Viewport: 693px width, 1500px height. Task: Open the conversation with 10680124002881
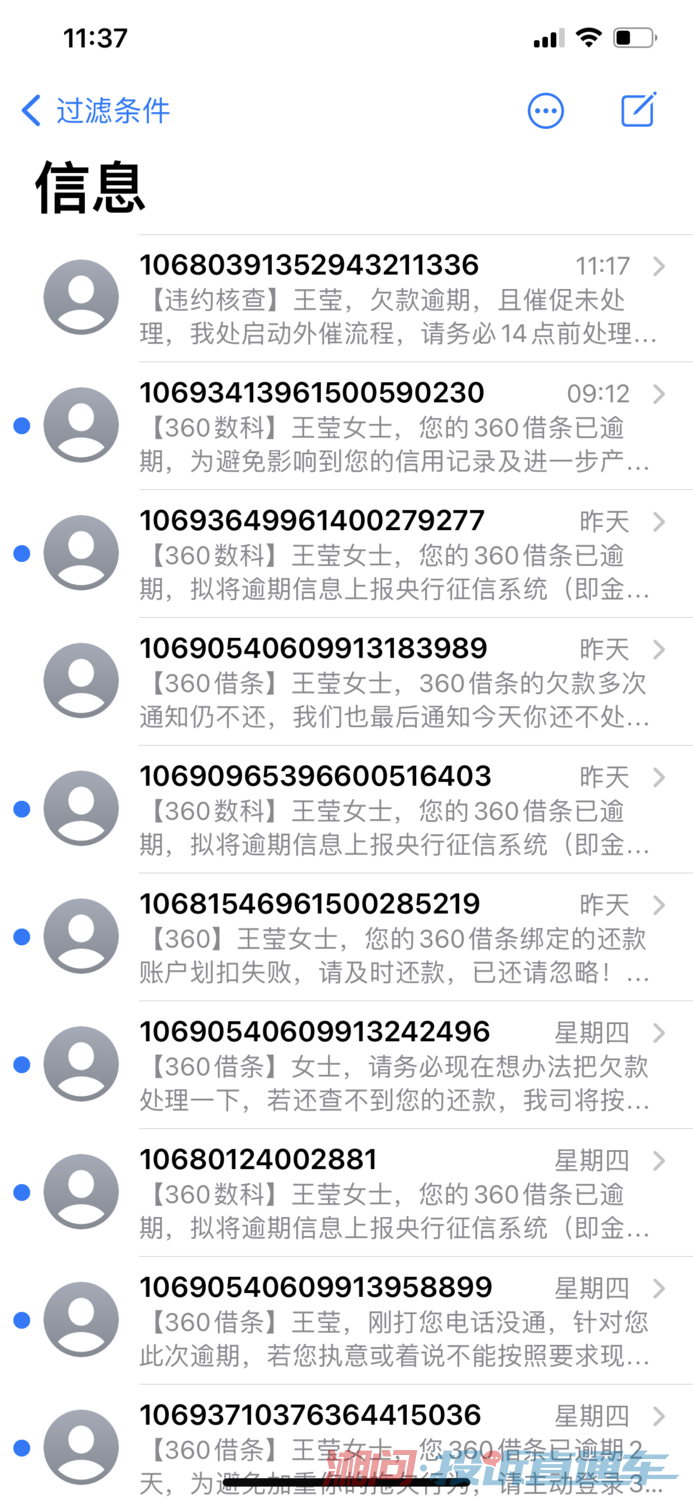point(400,1194)
